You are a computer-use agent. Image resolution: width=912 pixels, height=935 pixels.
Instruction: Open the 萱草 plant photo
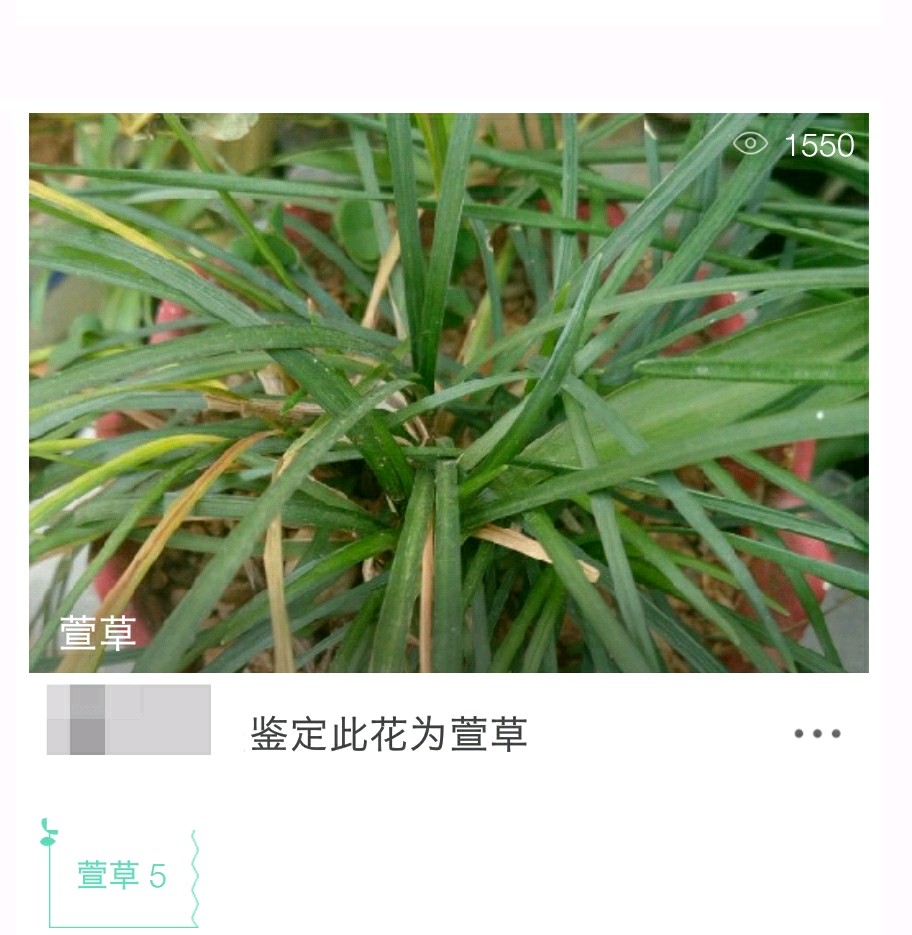tap(448, 392)
